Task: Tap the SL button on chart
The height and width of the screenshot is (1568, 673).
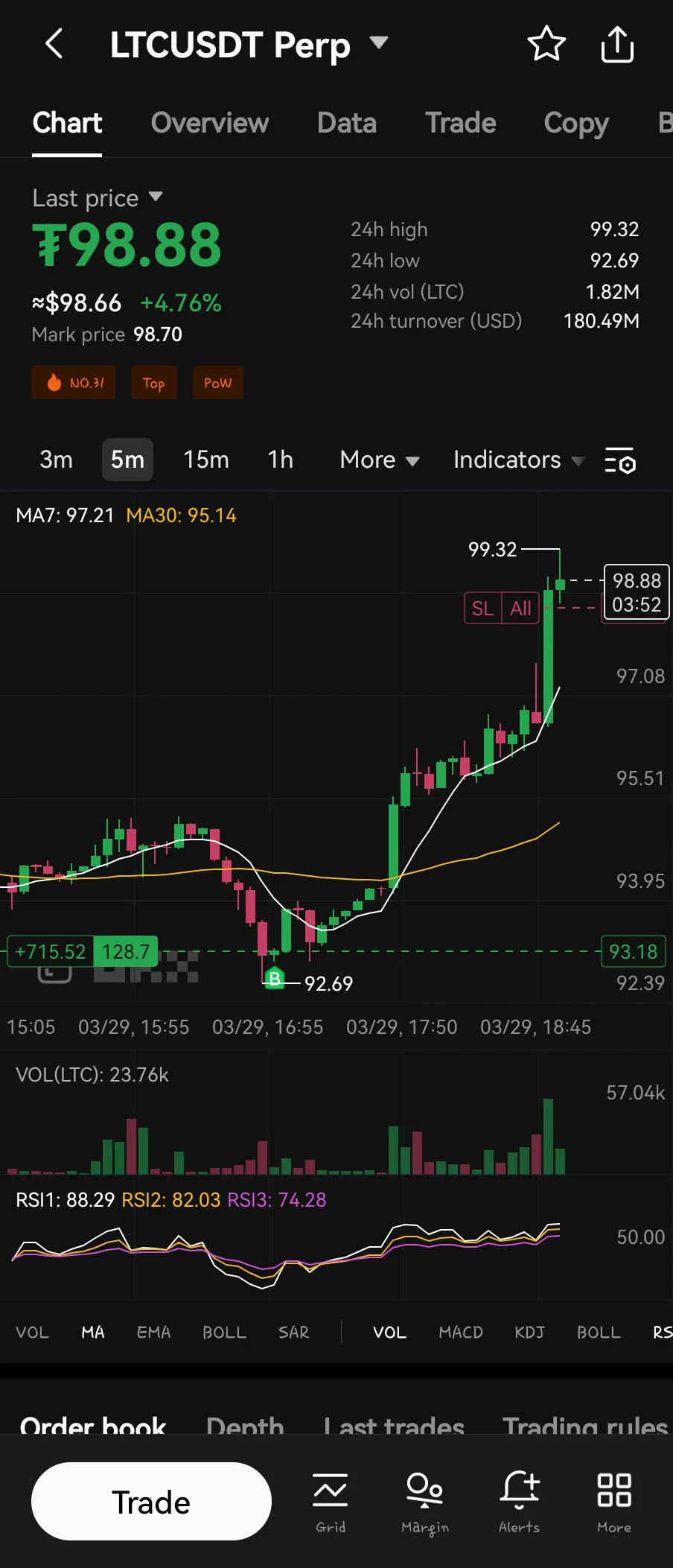Action: pos(482,609)
